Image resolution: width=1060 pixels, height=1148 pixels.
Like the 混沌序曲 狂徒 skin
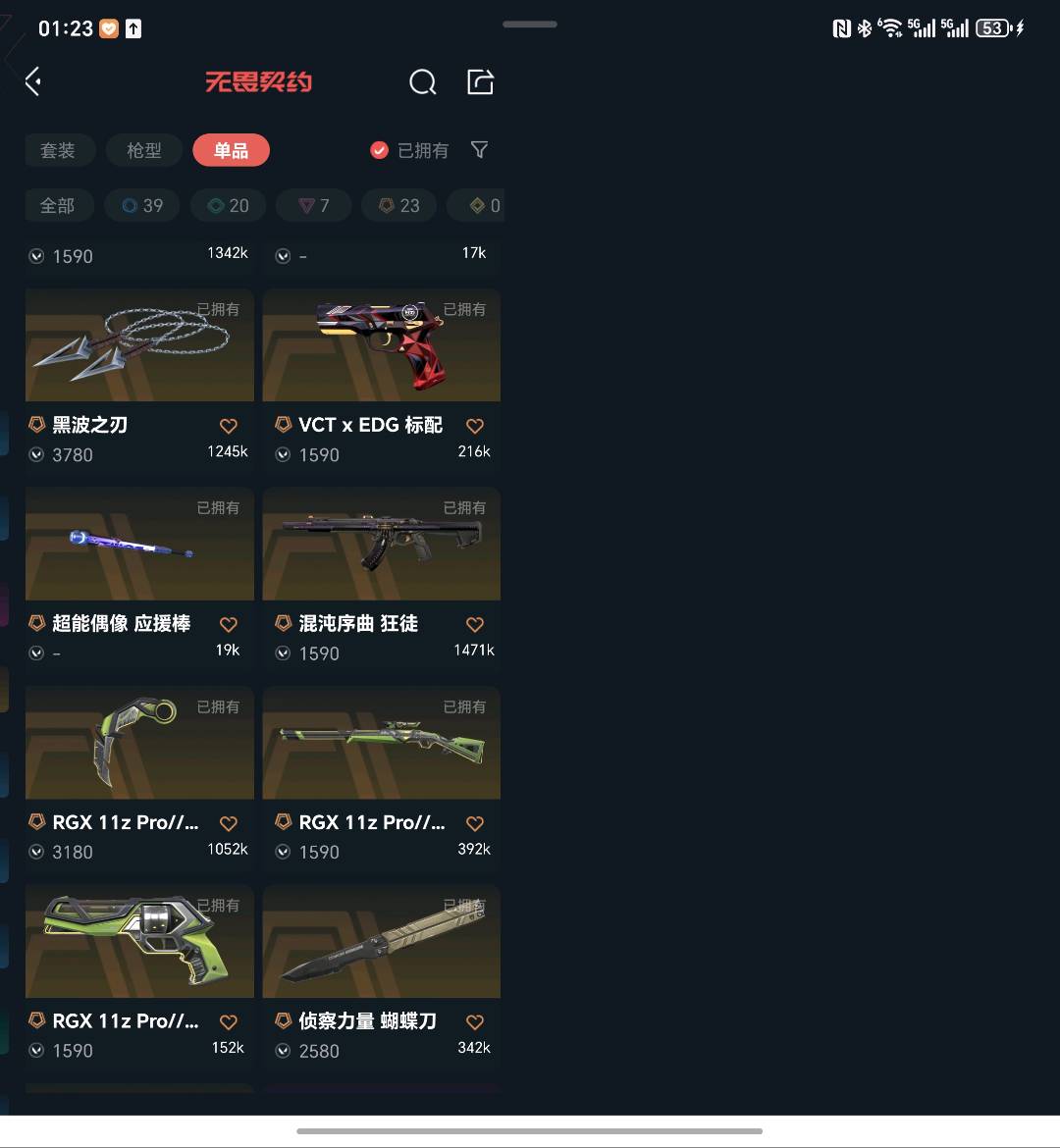click(475, 624)
